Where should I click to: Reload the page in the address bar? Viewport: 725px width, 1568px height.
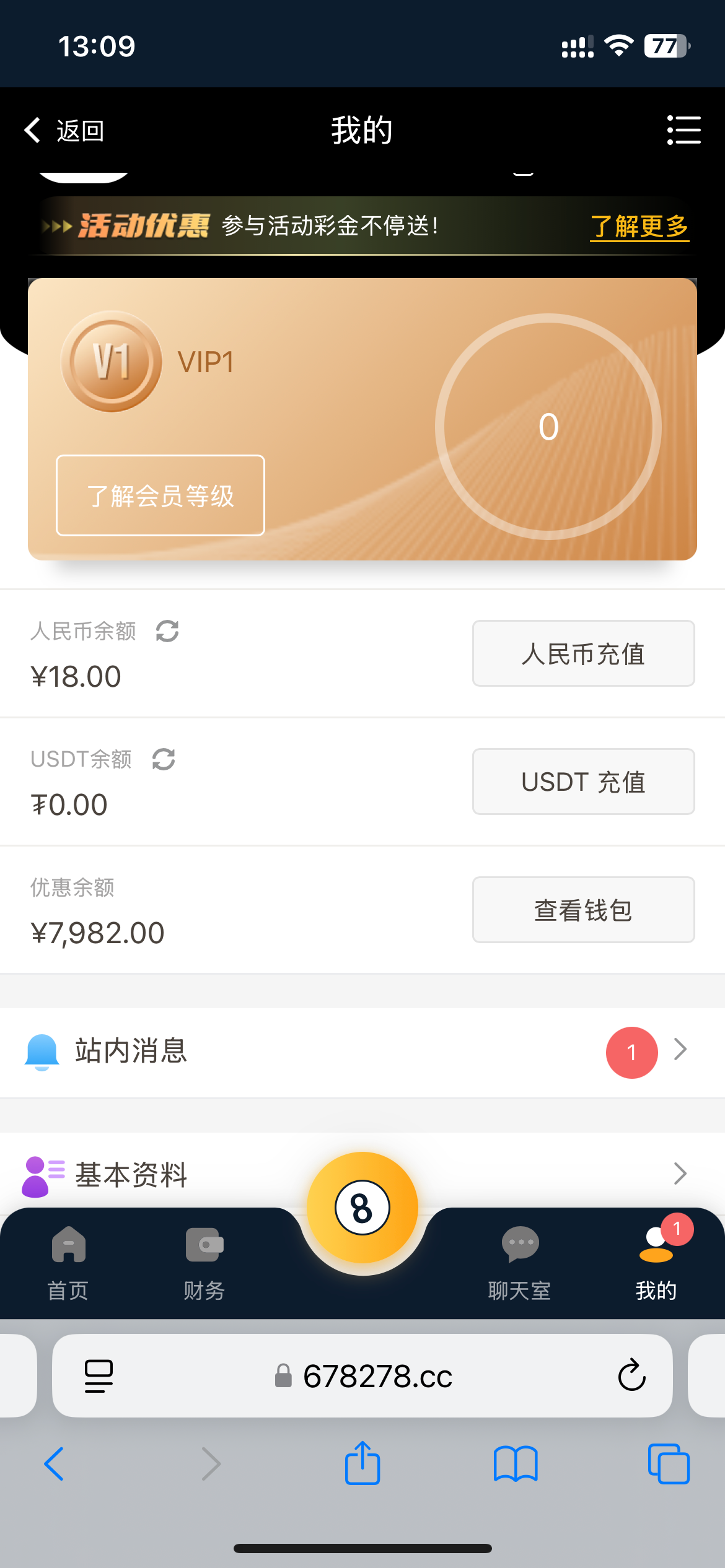(631, 1375)
